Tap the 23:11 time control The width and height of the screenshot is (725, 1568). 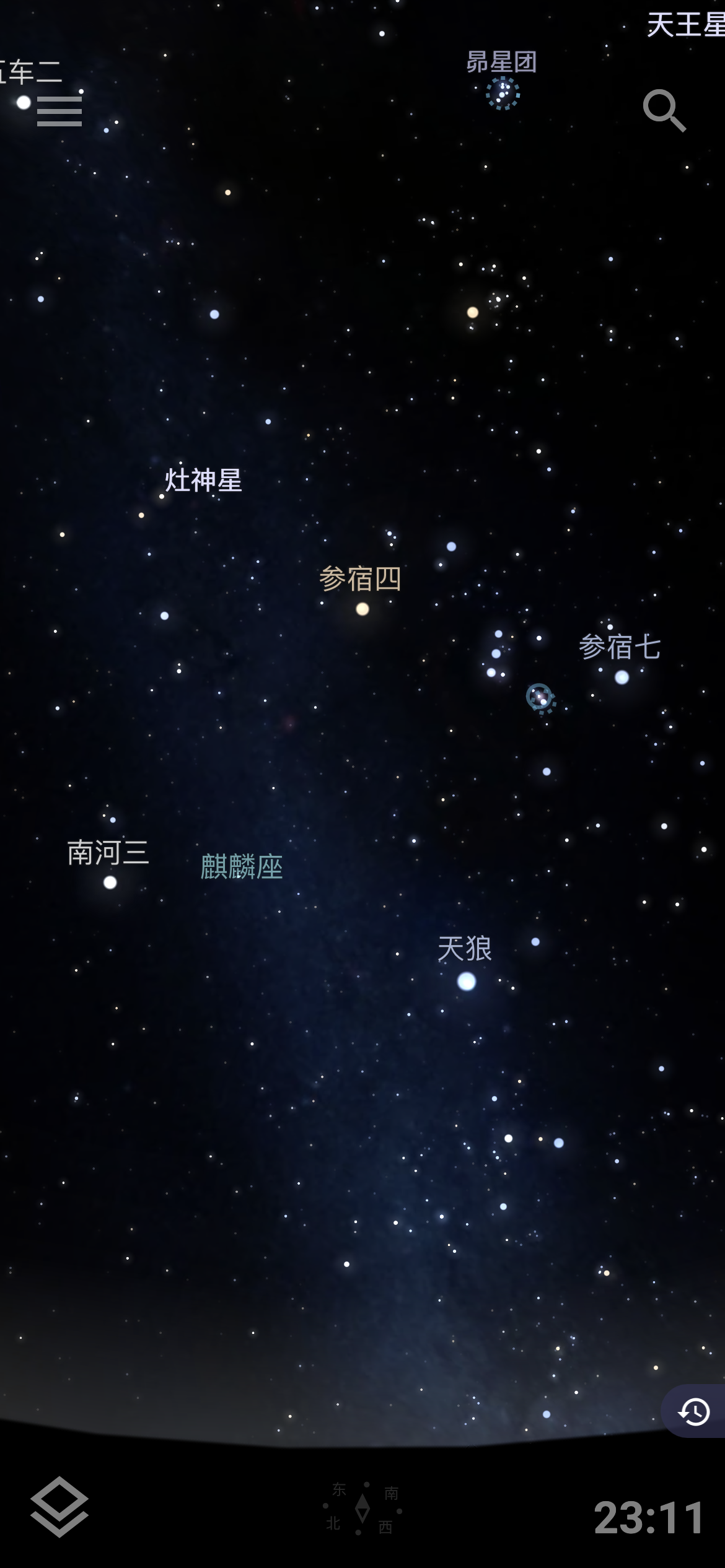pyautogui.click(x=649, y=1518)
